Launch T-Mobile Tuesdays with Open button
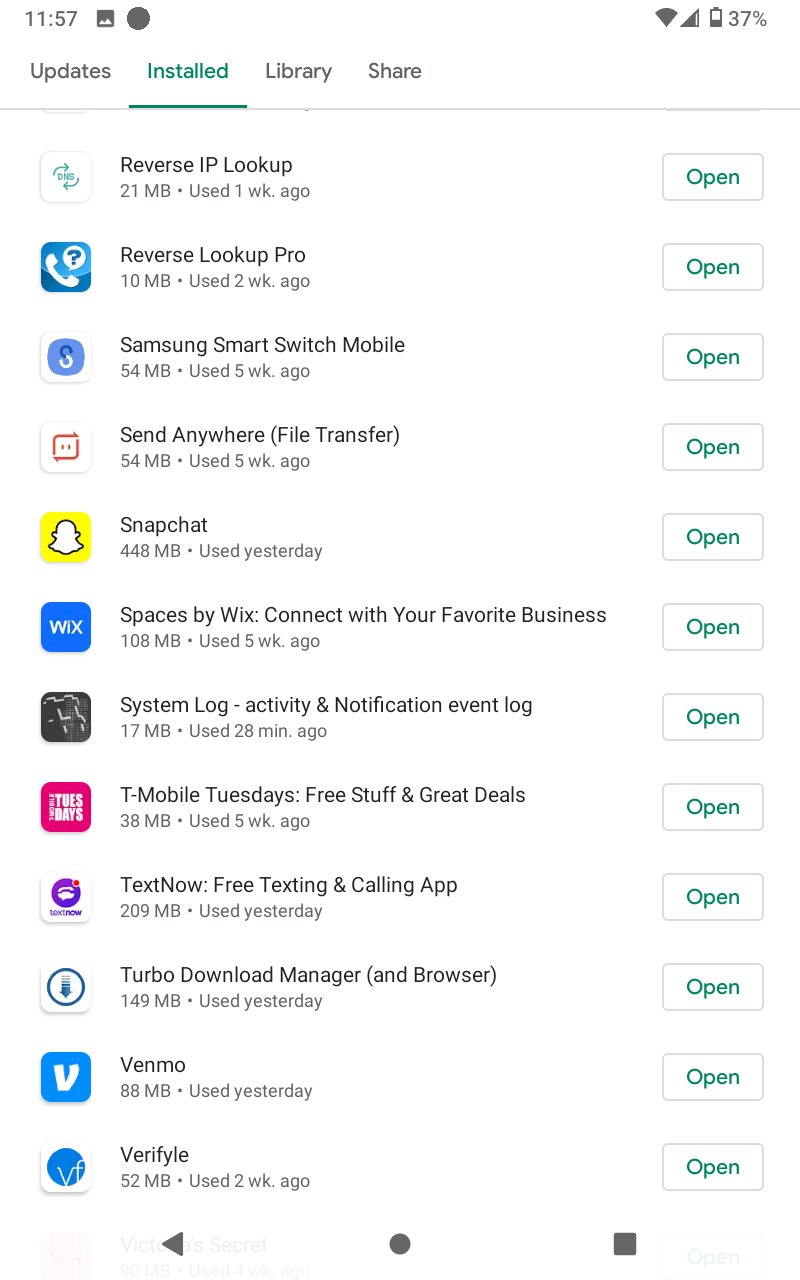This screenshot has height=1280, width=800. click(x=712, y=807)
